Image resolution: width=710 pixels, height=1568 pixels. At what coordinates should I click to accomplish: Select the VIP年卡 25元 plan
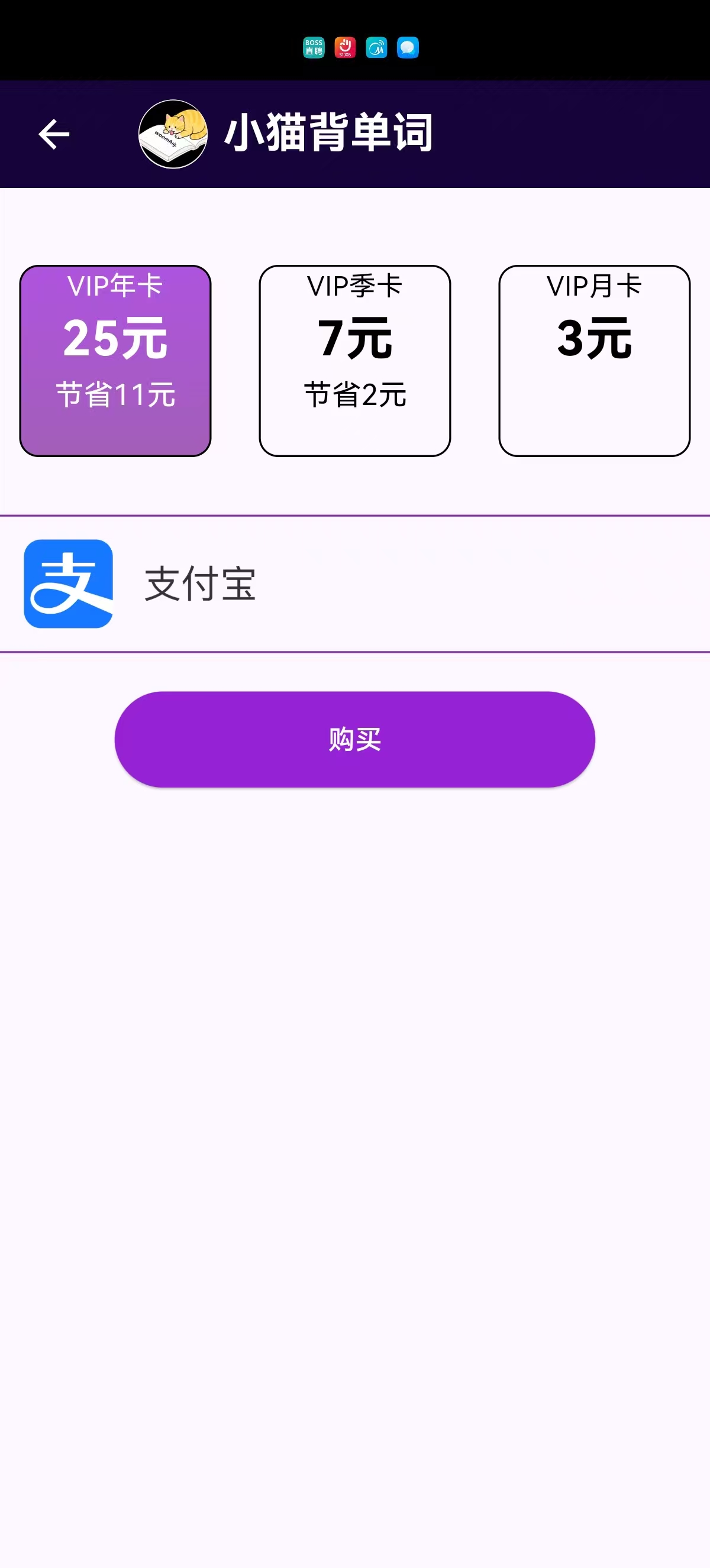pos(115,360)
